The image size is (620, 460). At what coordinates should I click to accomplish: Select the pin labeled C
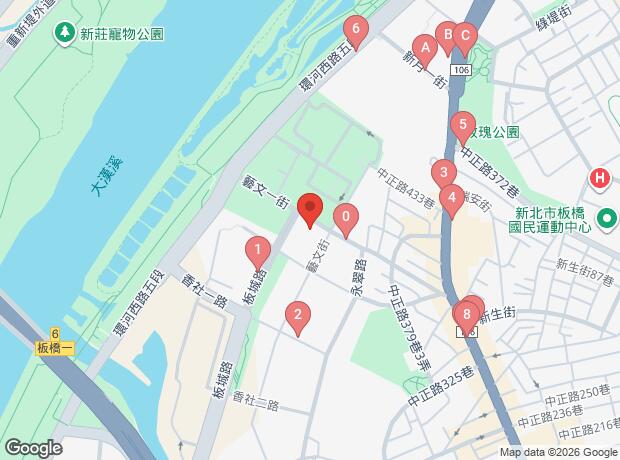465,40
